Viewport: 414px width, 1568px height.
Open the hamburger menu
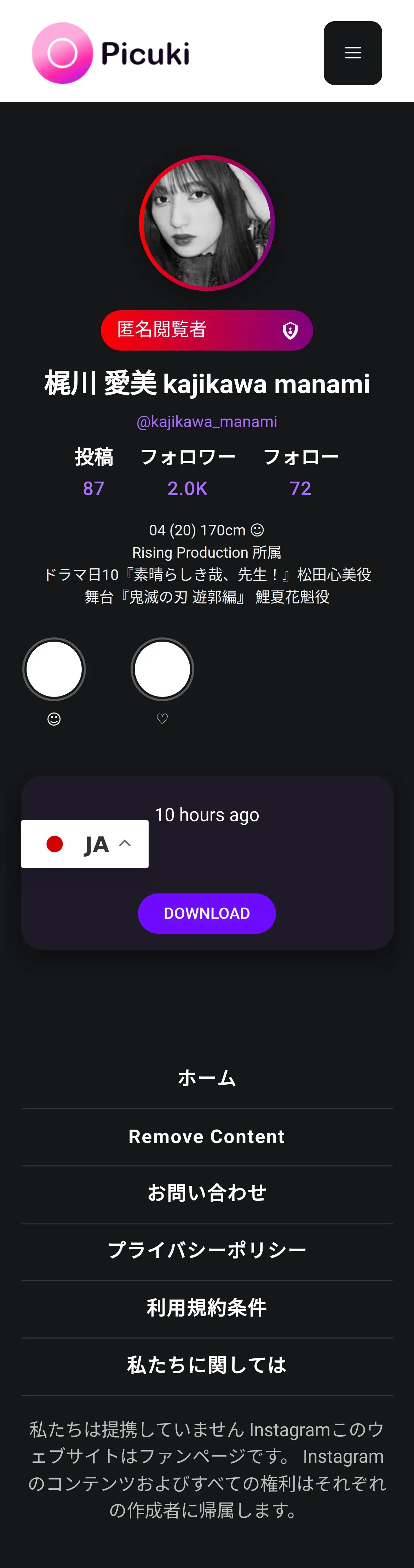[352, 53]
